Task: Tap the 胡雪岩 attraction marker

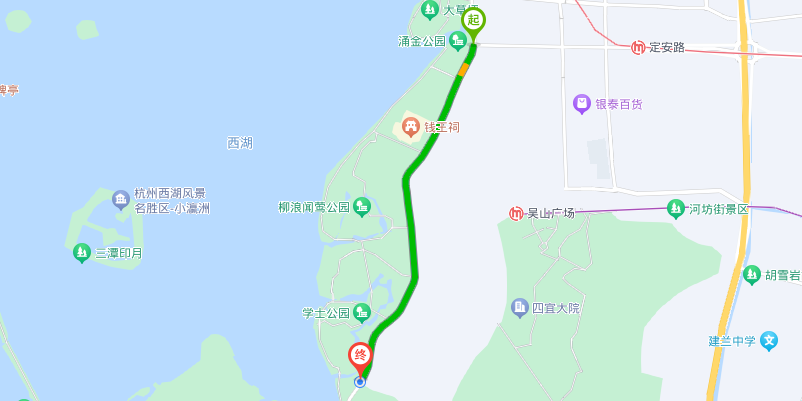Action: 752,274
